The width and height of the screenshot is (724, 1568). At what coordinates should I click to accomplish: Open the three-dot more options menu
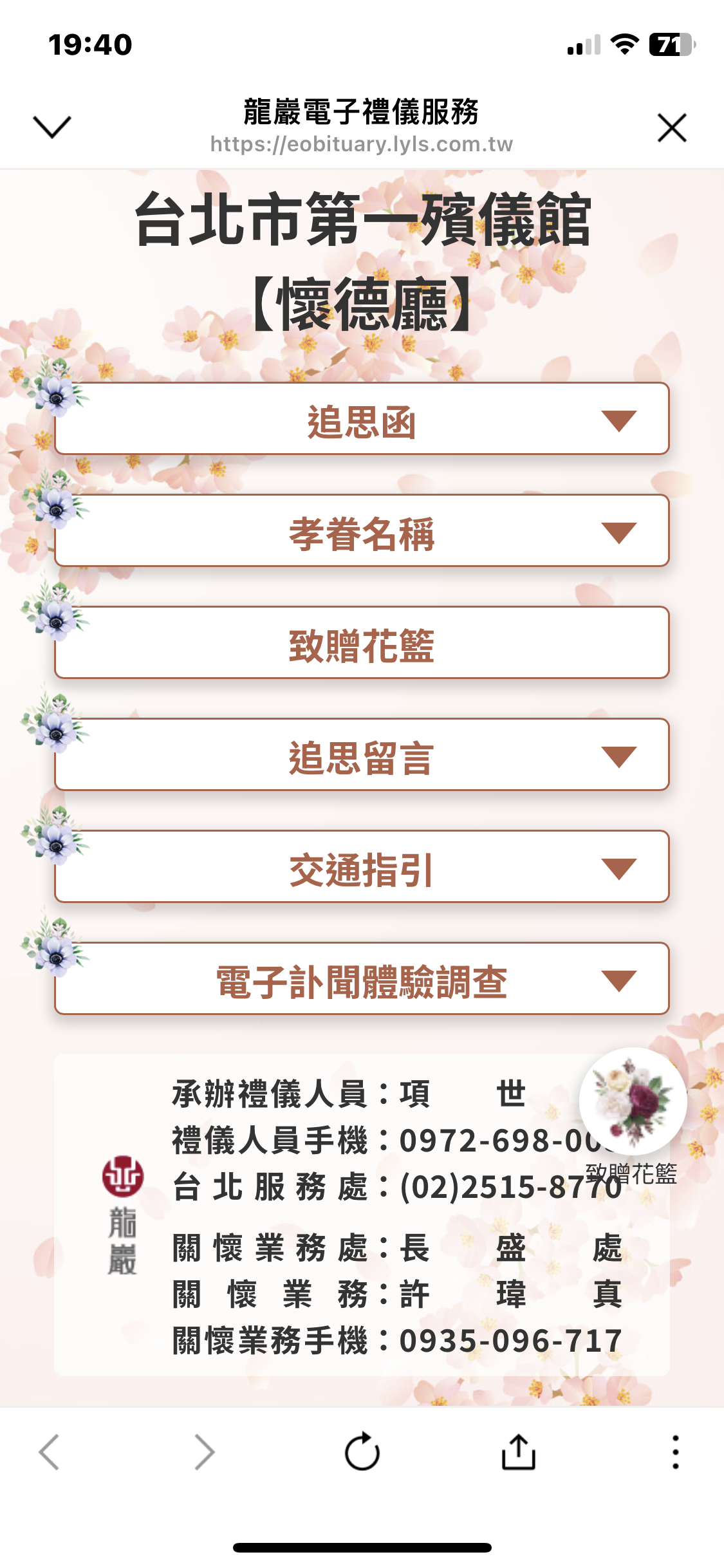click(675, 1452)
